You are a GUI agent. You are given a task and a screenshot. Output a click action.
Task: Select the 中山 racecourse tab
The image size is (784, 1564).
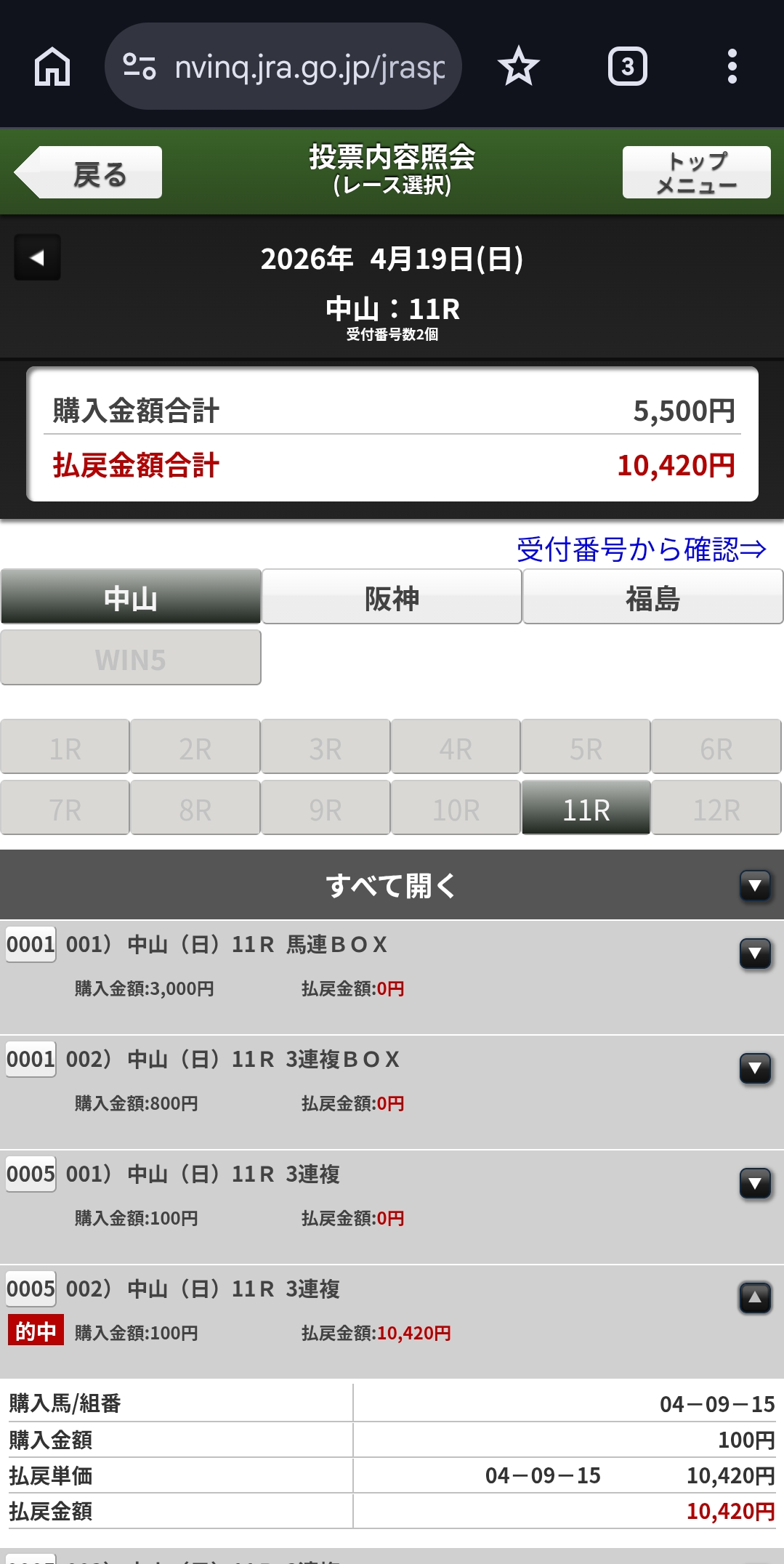pyautogui.click(x=131, y=598)
